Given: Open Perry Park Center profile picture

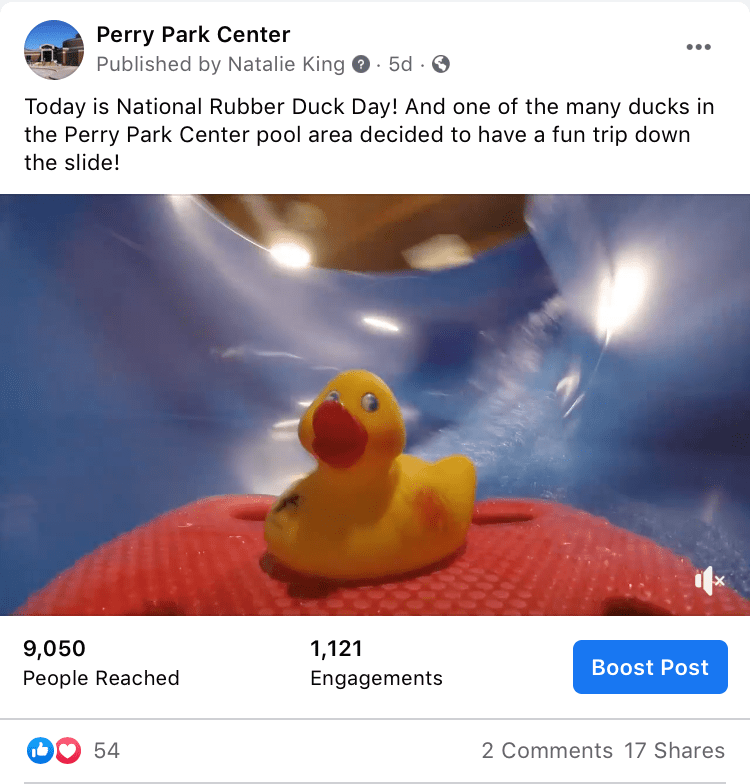Looking at the screenshot, I should (53, 50).
